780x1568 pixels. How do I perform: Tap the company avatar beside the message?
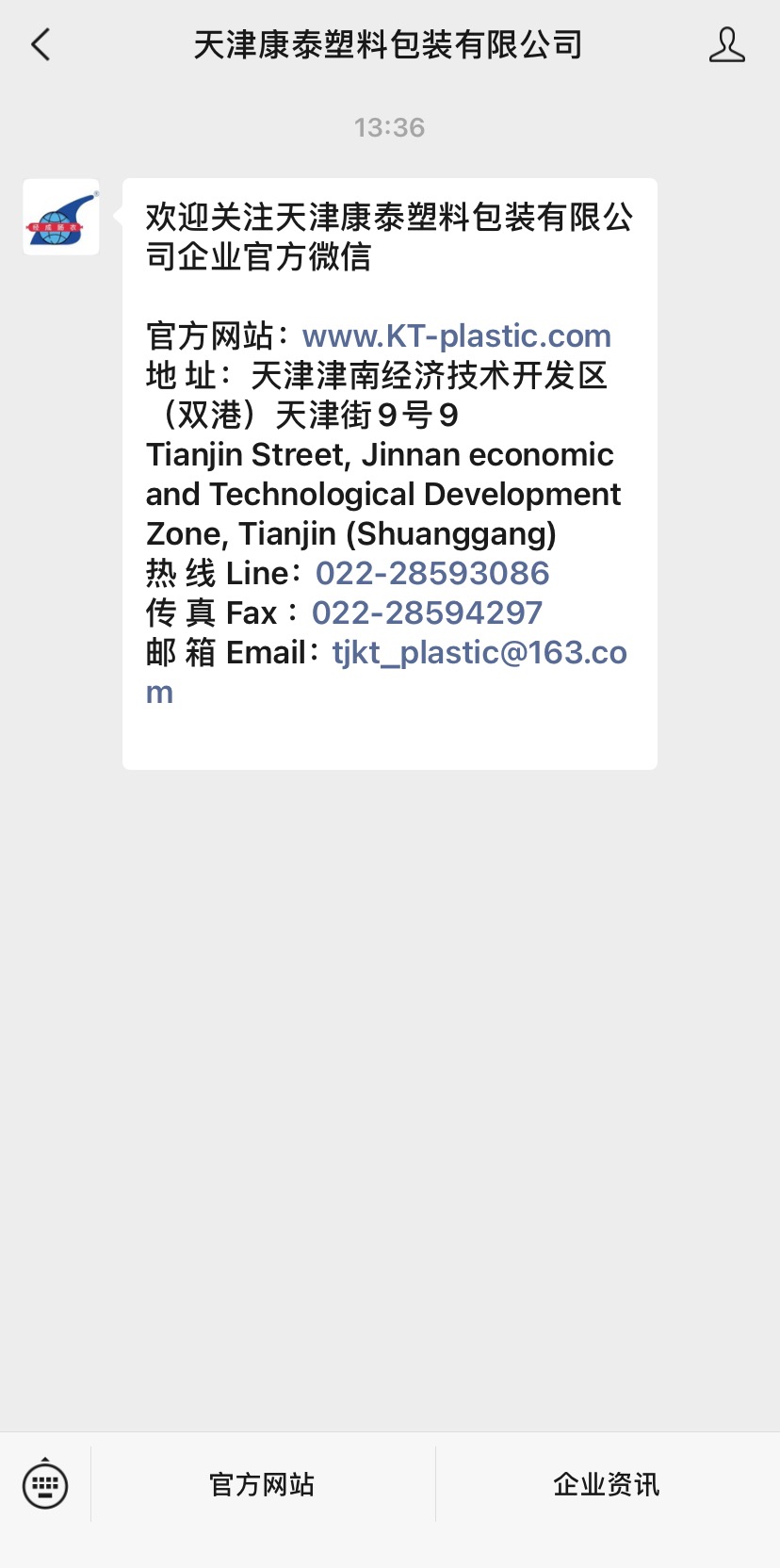click(61, 217)
